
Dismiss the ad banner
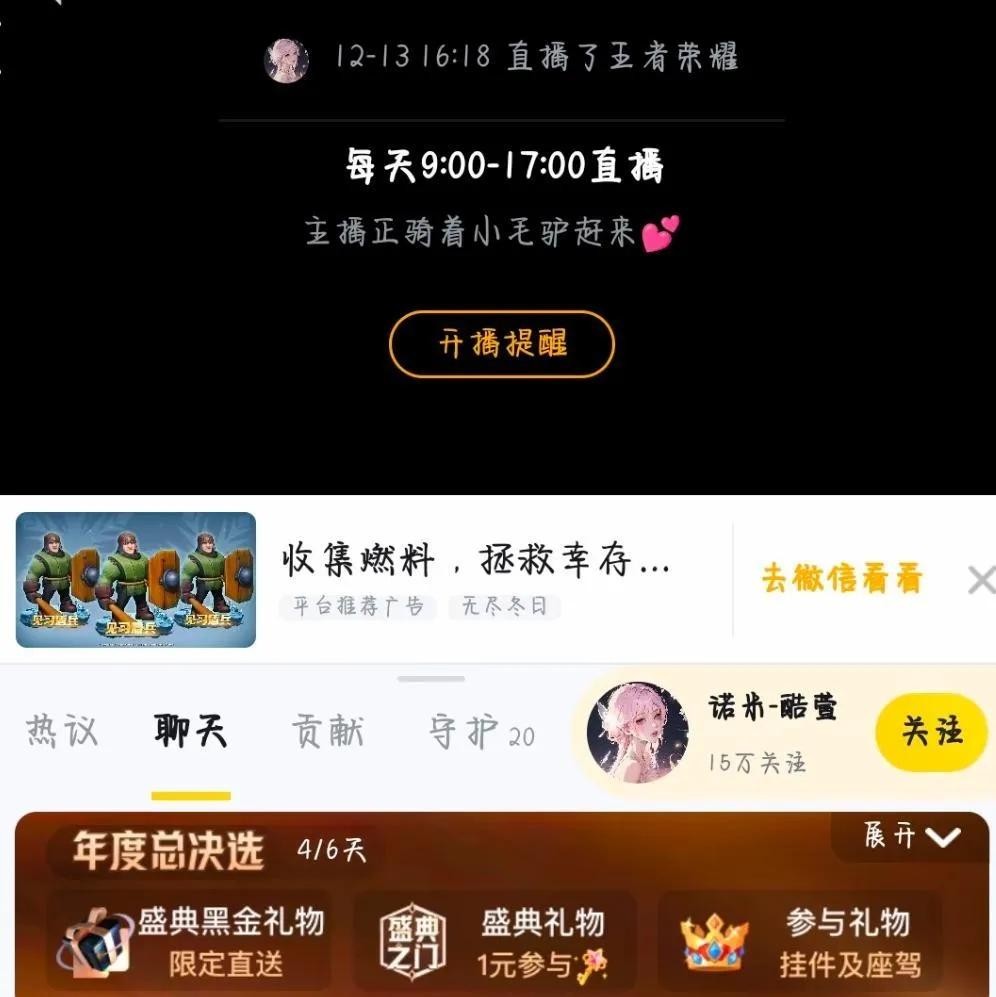coord(981,579)
